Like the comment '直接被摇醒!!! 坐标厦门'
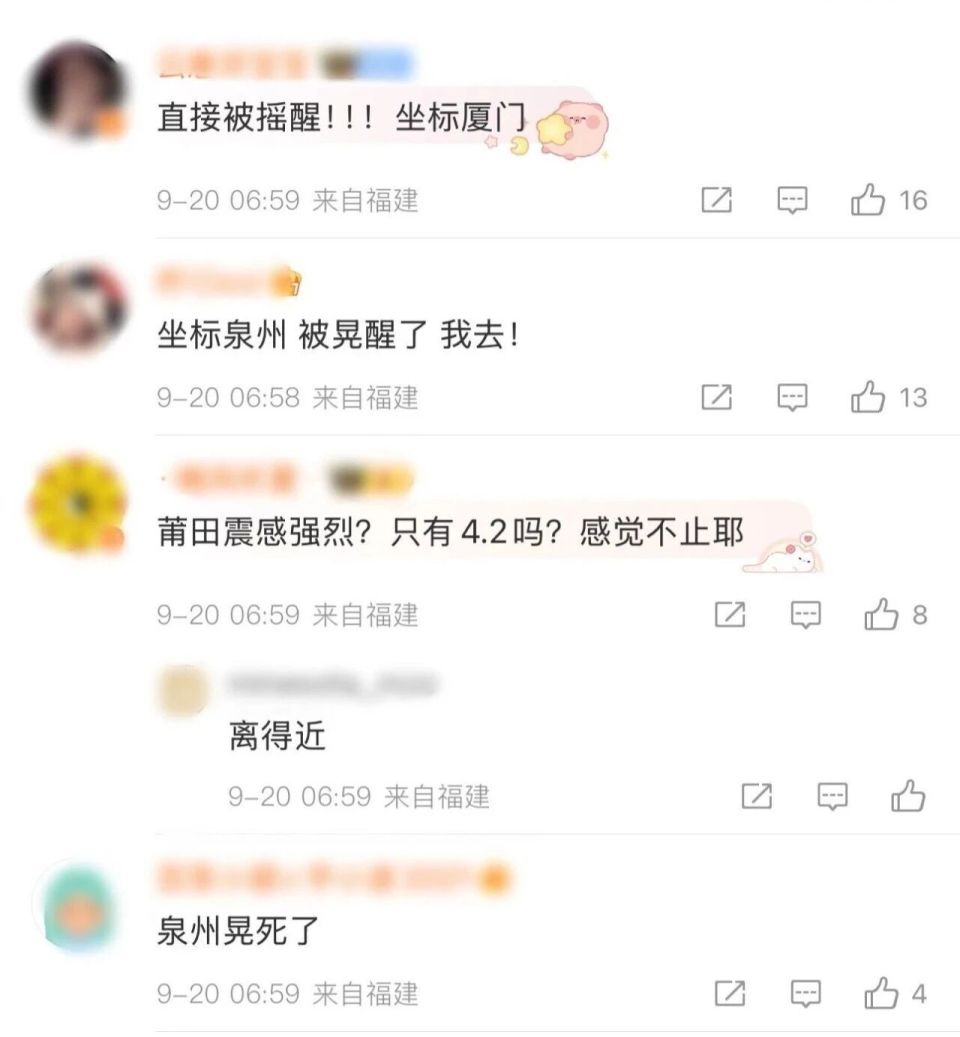The image size is (960, 1037). (868, 201)
